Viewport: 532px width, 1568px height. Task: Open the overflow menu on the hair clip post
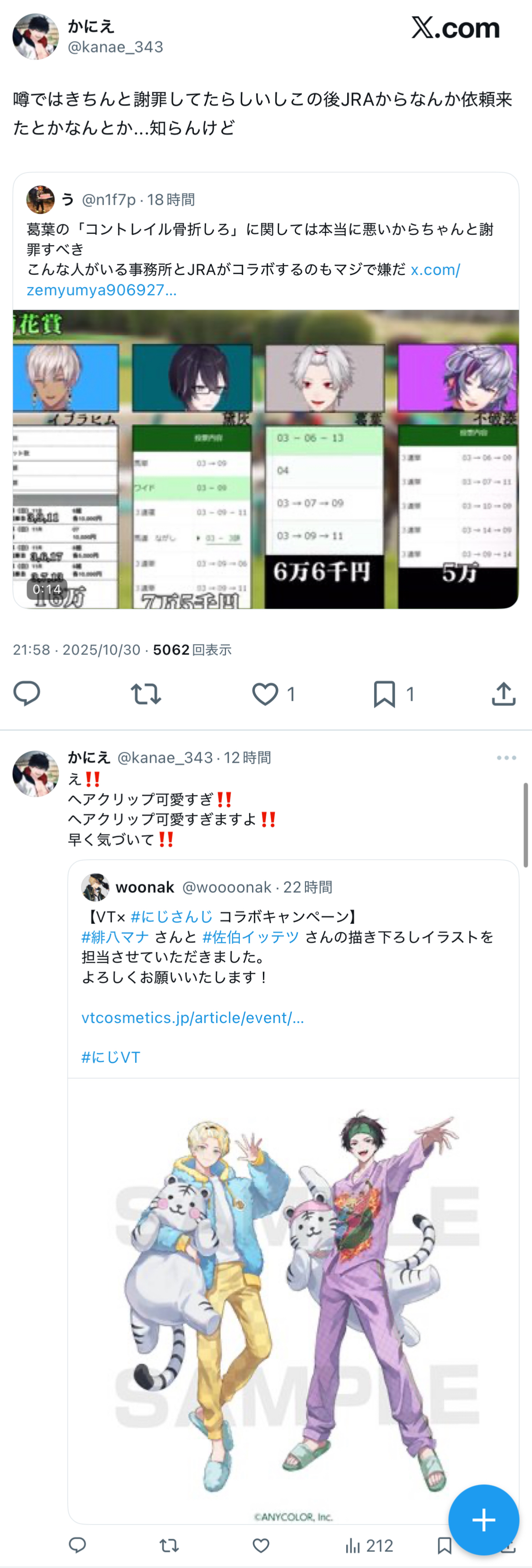coord(506,757)
